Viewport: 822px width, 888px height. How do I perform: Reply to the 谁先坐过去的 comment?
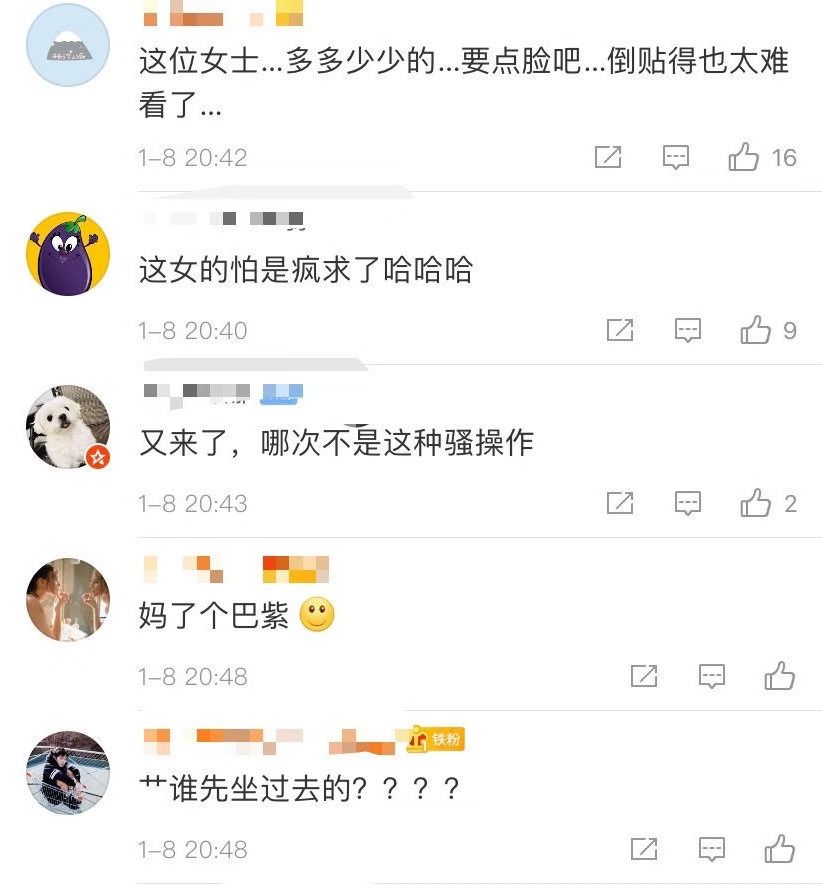click(711, 850)
